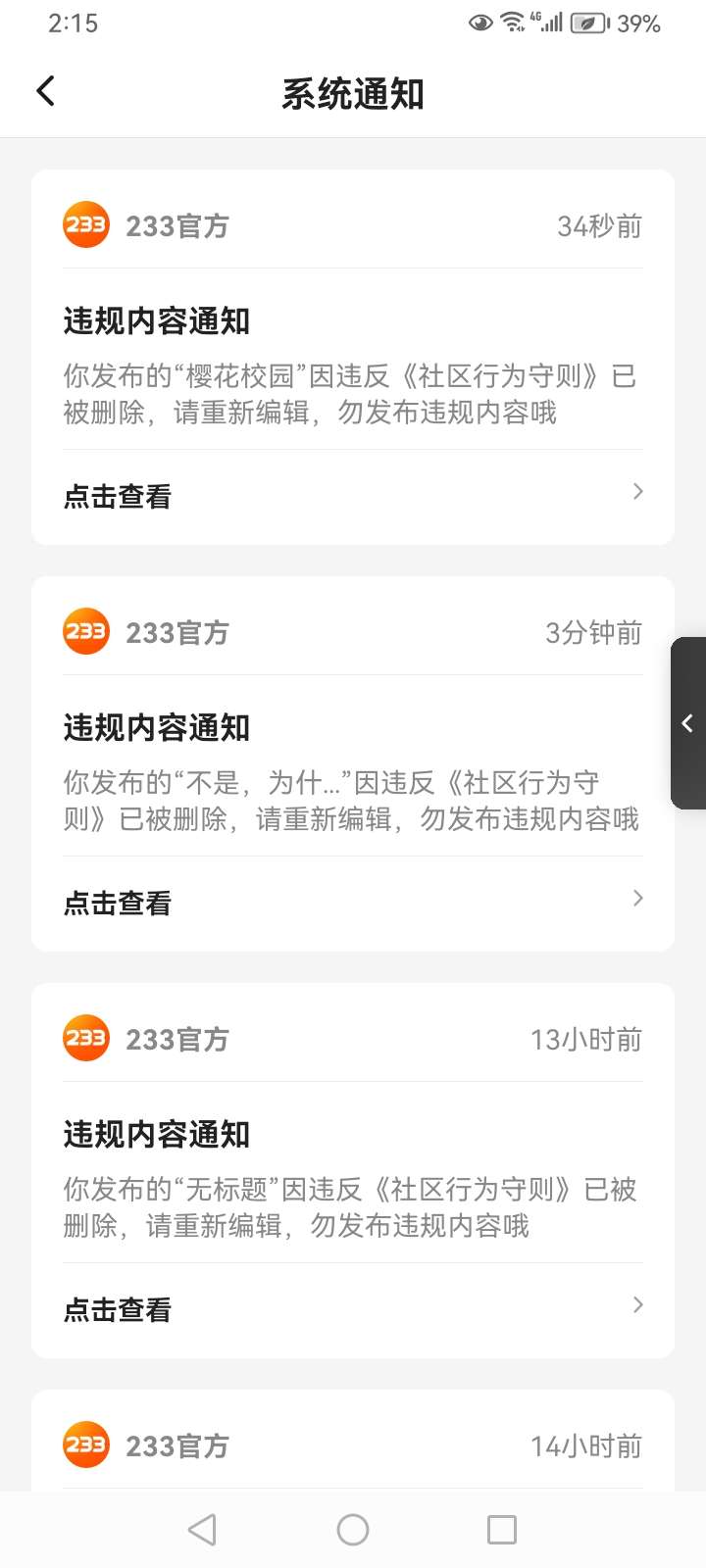Go back from 系统通知 page
This screenshot has height=1568, width=706.
(46, 92)
